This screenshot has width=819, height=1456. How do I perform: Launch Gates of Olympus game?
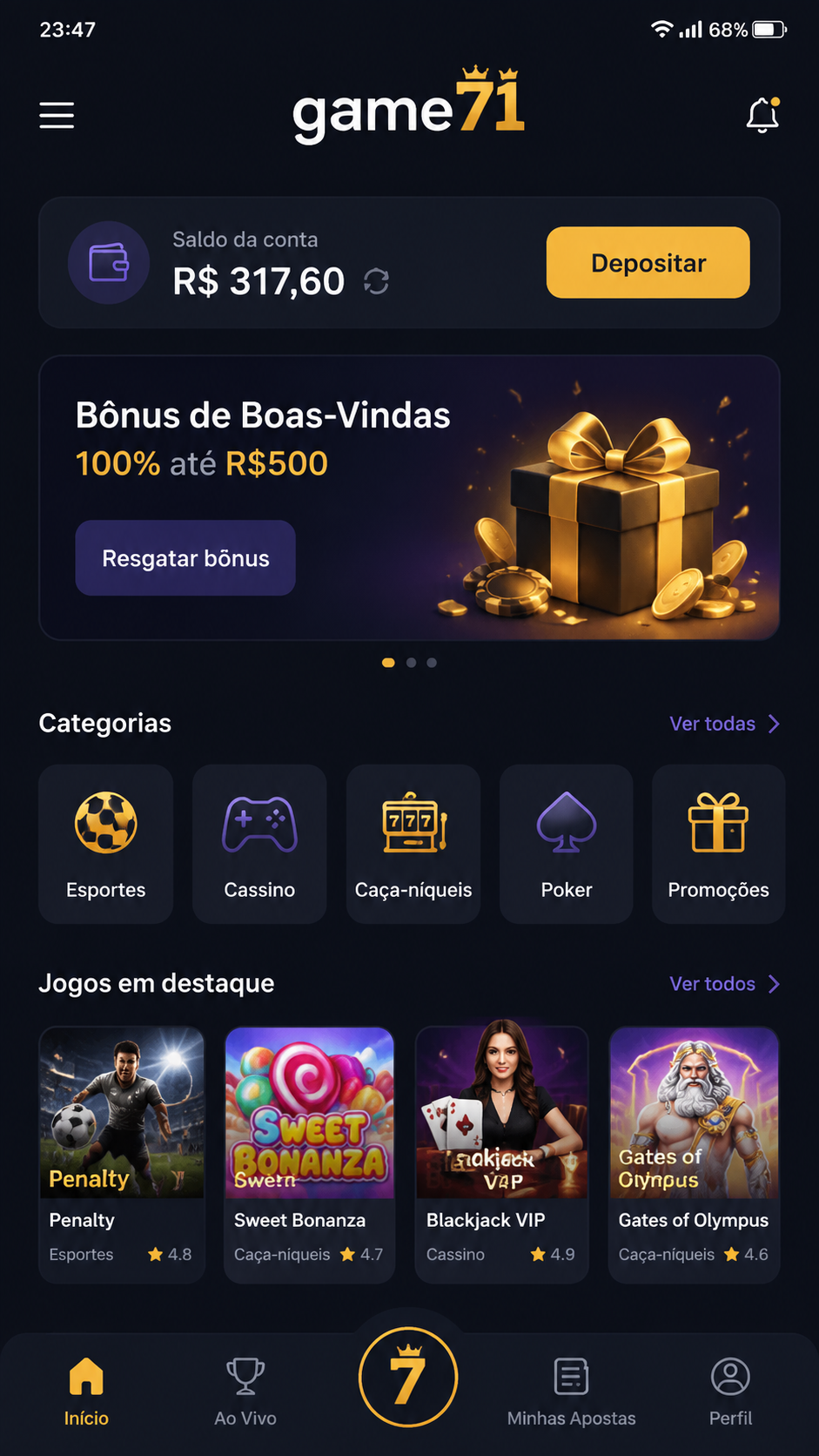pyautogui.click(x=694, y=1154)
